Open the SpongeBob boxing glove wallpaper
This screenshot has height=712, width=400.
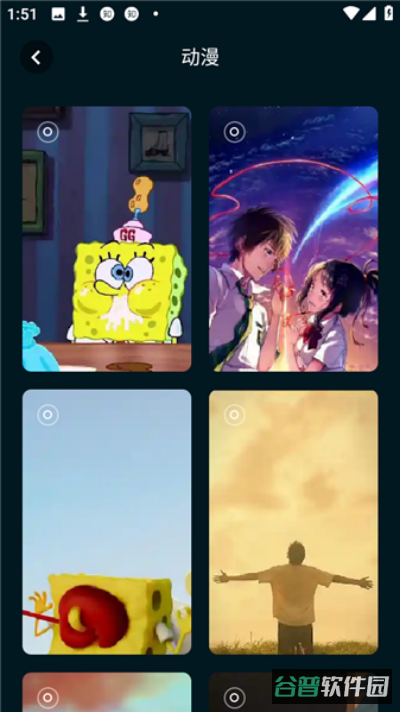(107, 522)
